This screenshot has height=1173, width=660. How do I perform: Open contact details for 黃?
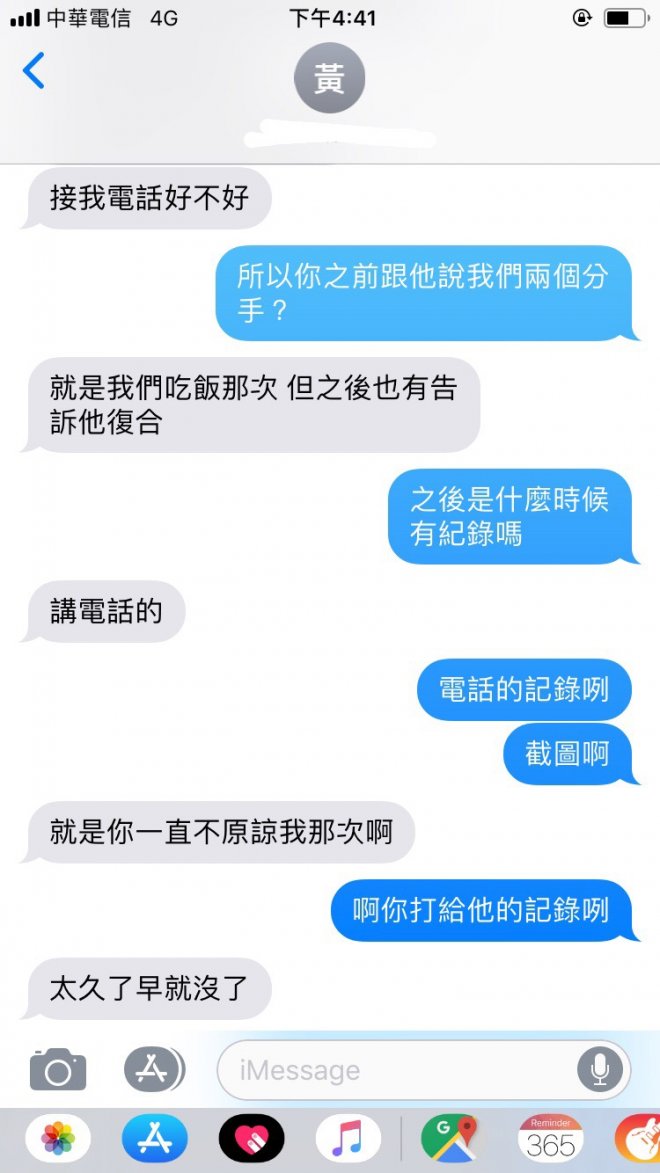(x=329, y=78)
